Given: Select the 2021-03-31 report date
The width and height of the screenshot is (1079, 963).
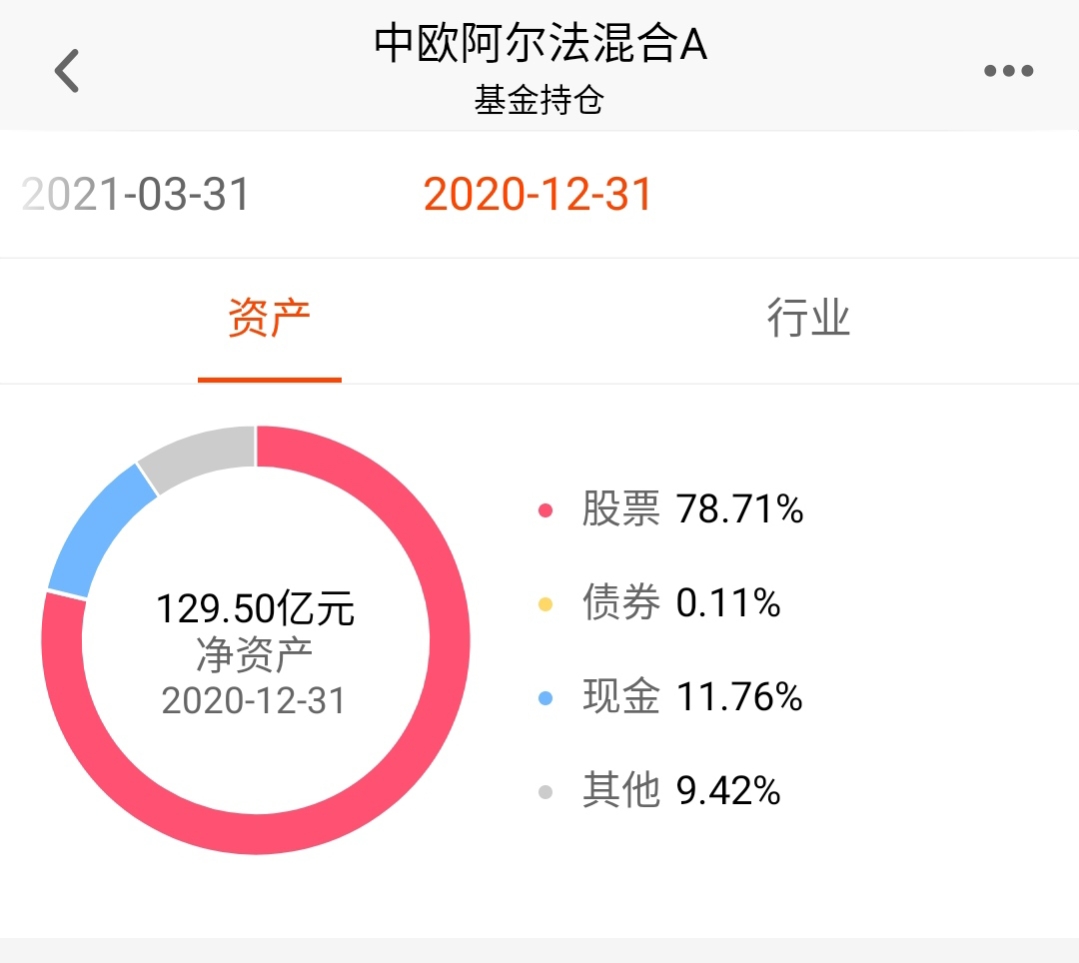Looking at the screenshot, I should 137,194.
